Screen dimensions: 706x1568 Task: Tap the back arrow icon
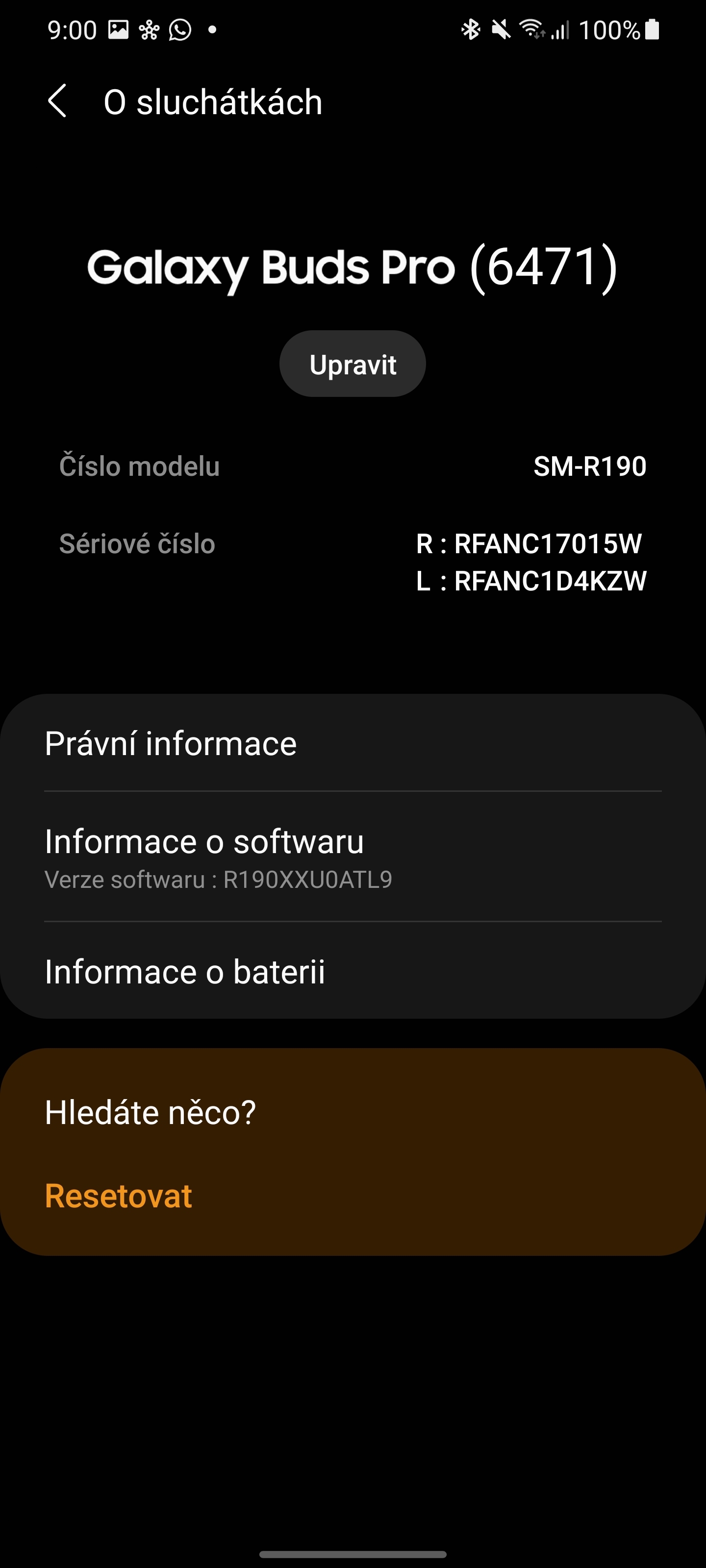[x=58, y=102]
